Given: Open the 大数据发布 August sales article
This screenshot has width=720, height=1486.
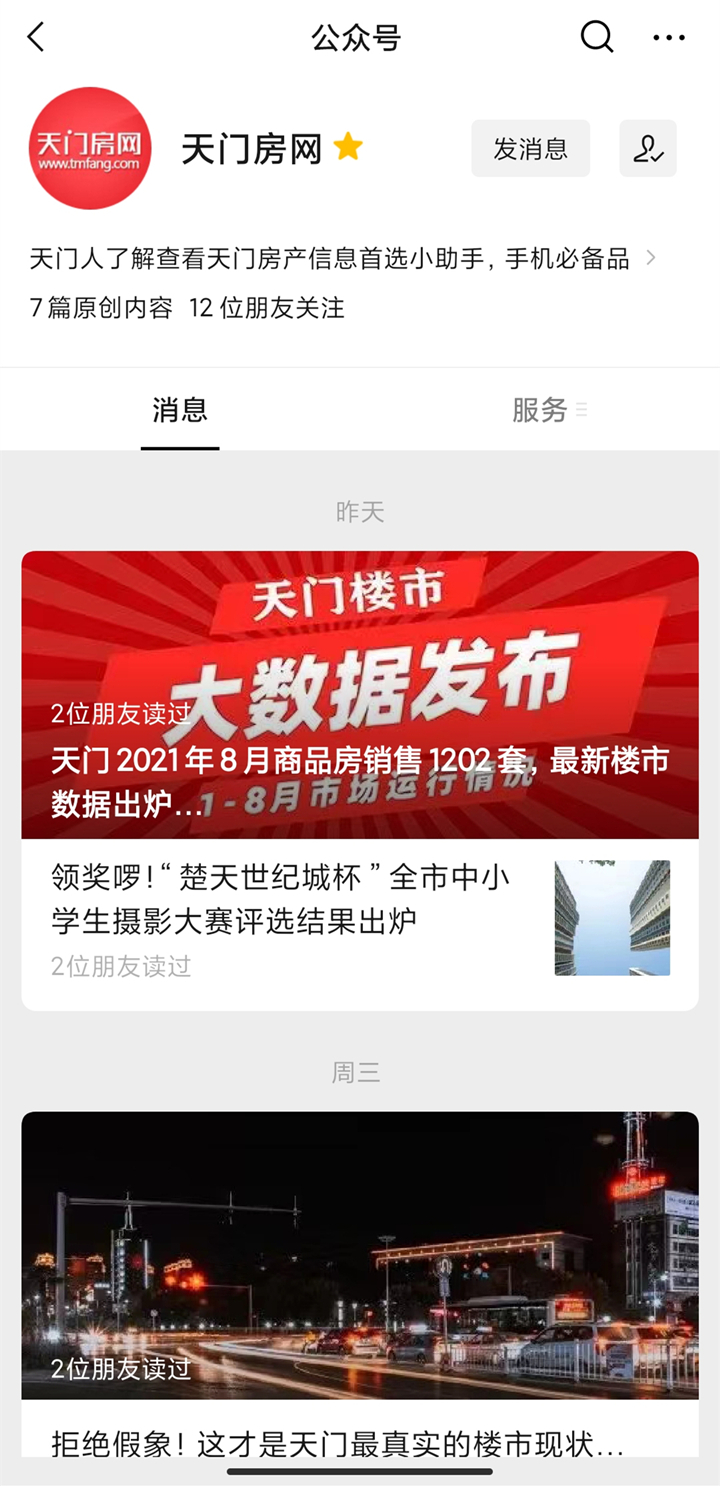Looking at the screenshot, I should [x=360, y=694].
